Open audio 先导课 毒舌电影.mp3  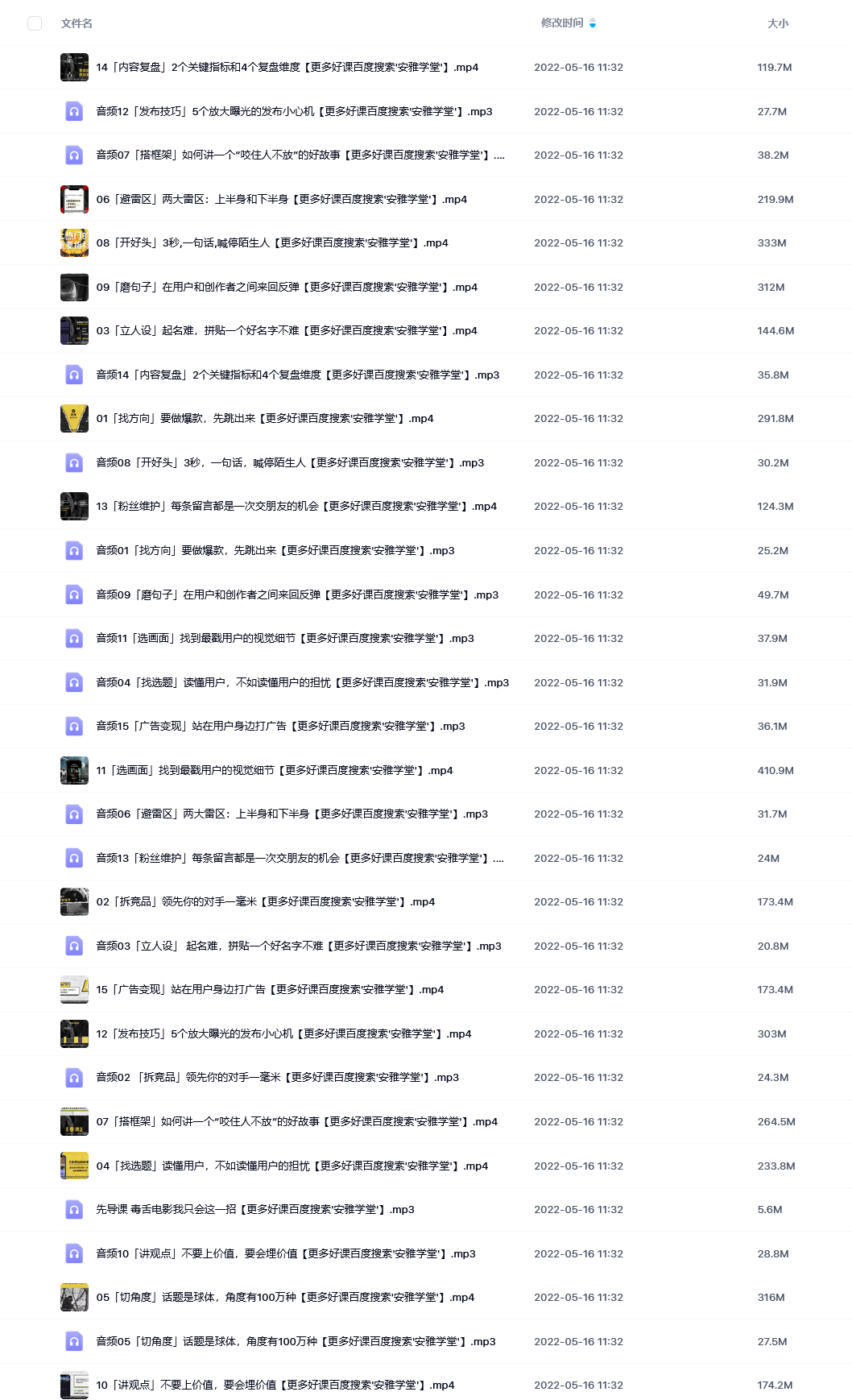tap(255, 1209)
